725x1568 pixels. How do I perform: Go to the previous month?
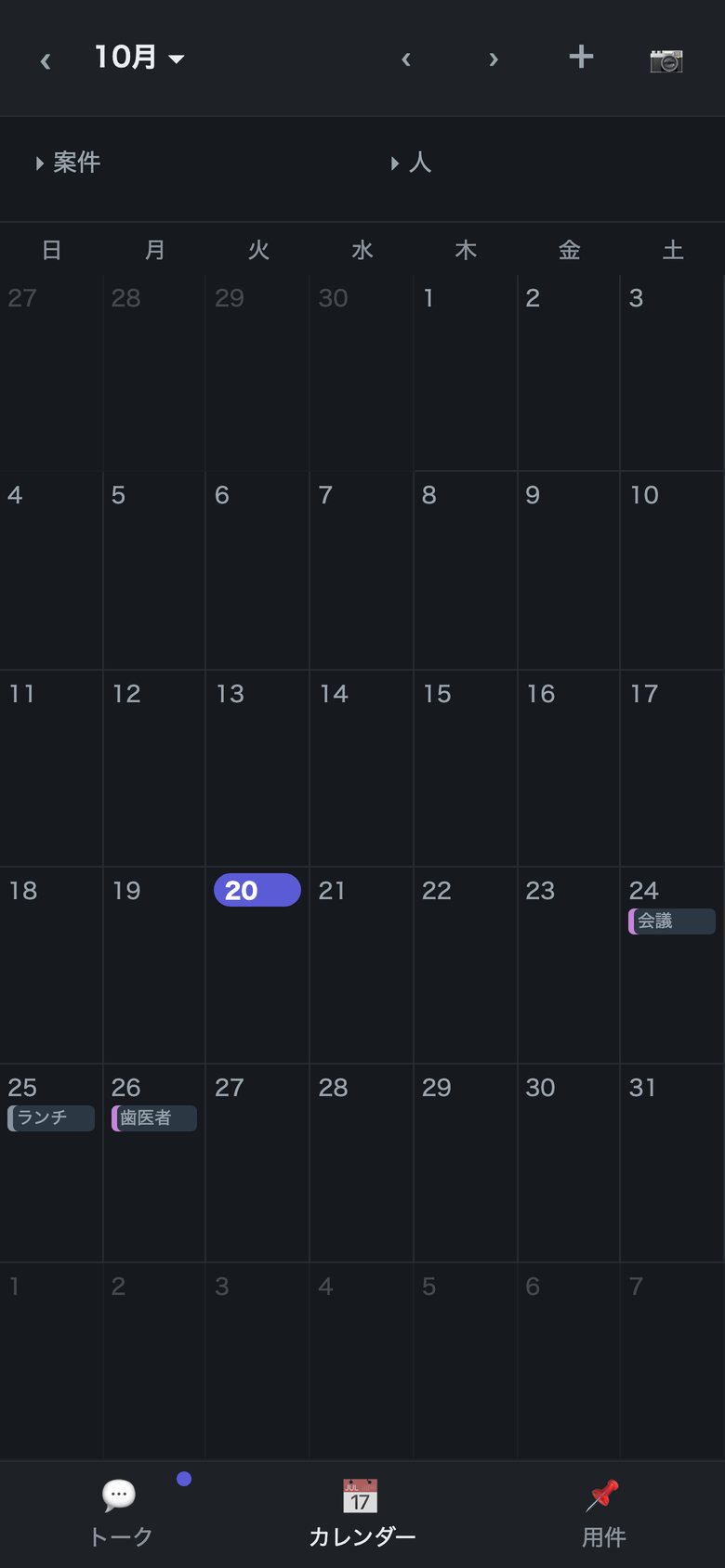tap(406, 59)
